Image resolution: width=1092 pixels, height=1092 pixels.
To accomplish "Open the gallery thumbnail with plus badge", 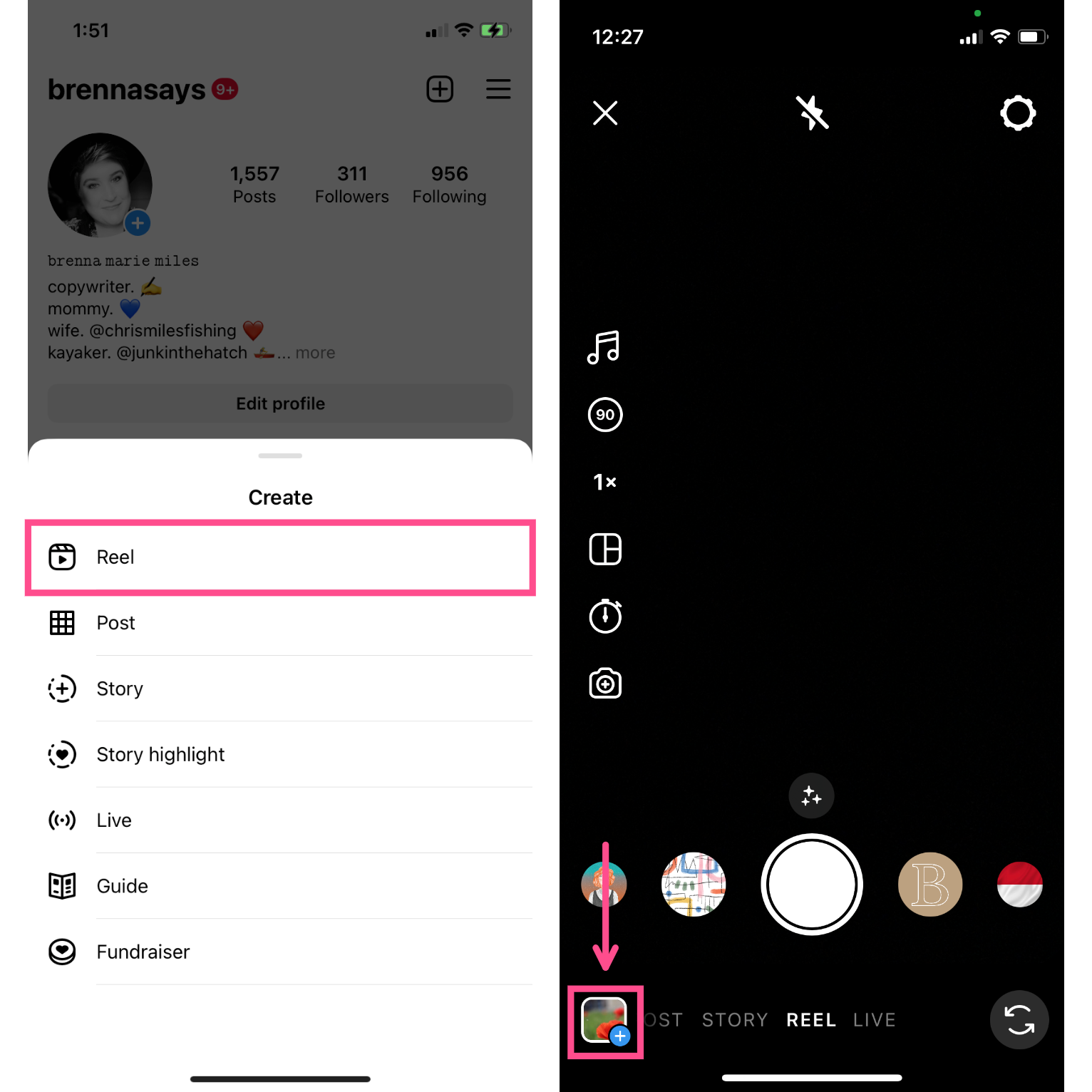I will pyautogui.click(x=605, y=1021).
